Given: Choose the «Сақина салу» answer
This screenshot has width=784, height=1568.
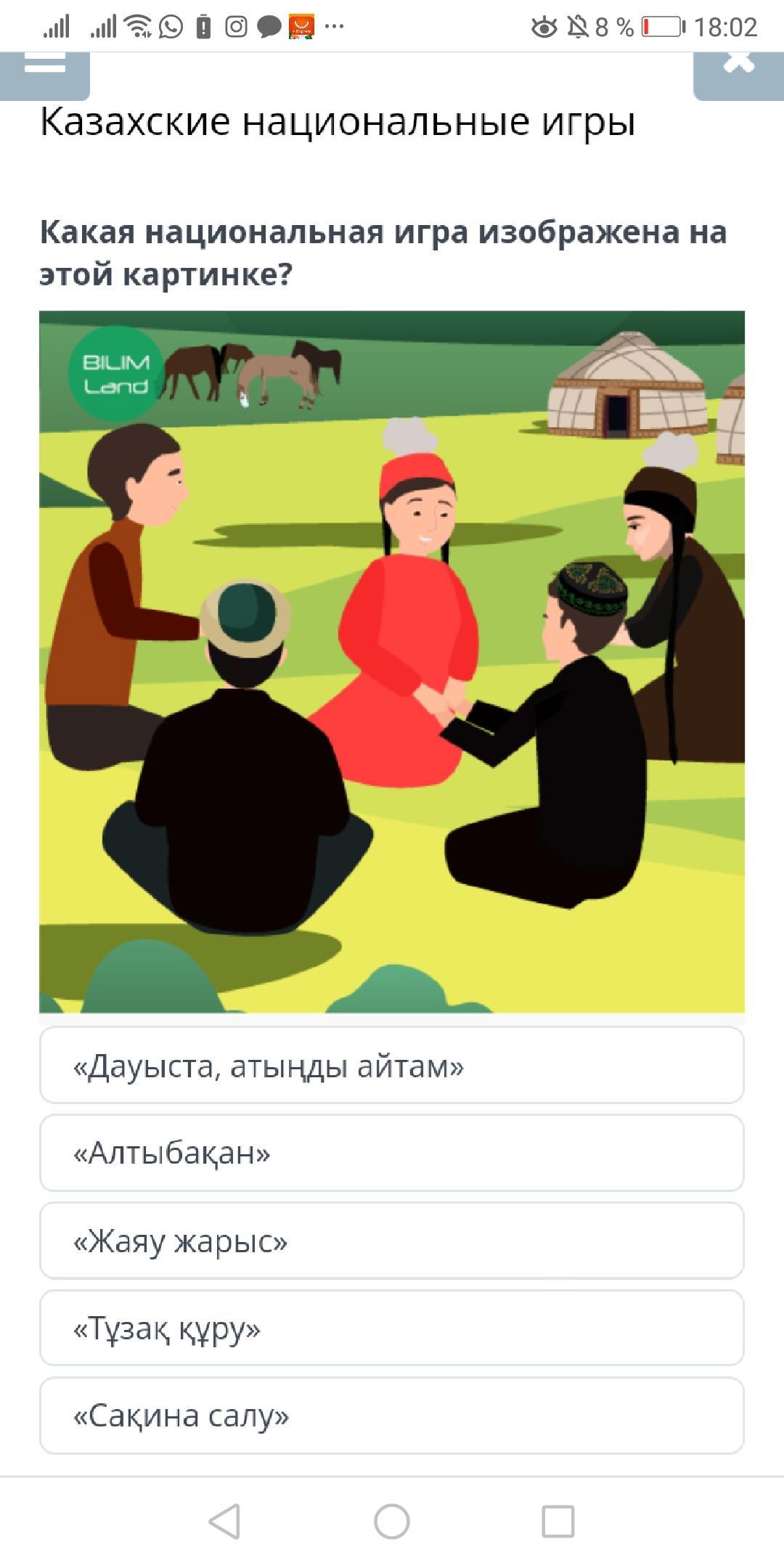Looking at the screenshot, I should click(392, 1416).
